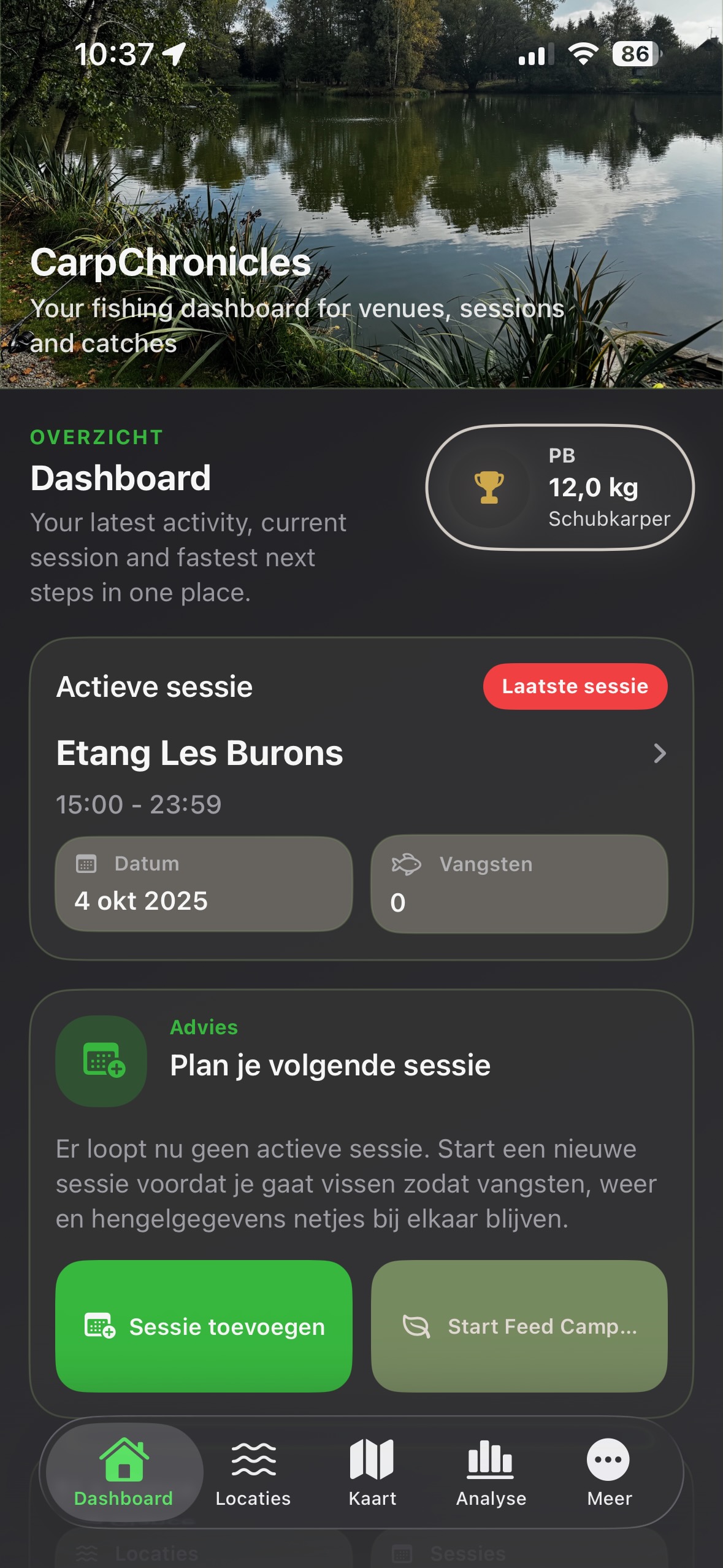Tap the Vangsten count showing 0
Screen dimensions: 723x1568
click(396, 902)
